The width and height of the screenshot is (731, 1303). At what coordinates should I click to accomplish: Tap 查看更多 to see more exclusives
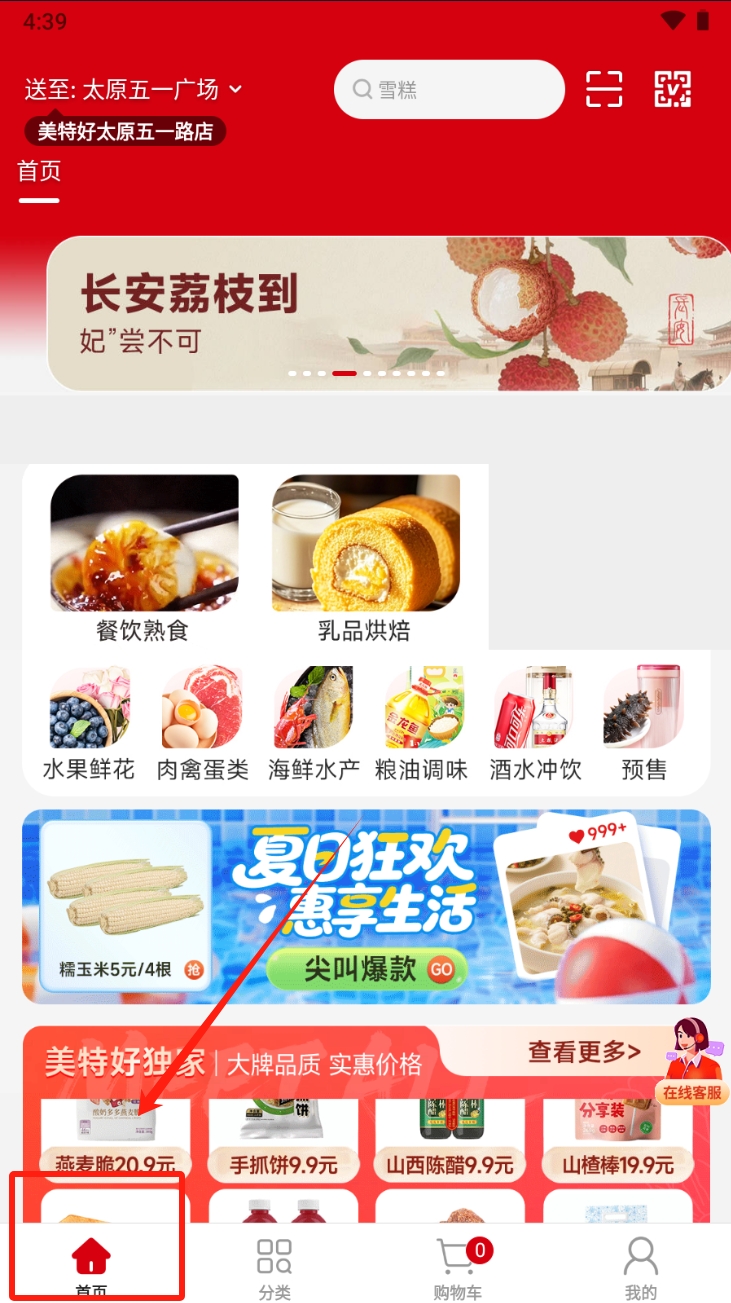click(x=584, y=1052)
